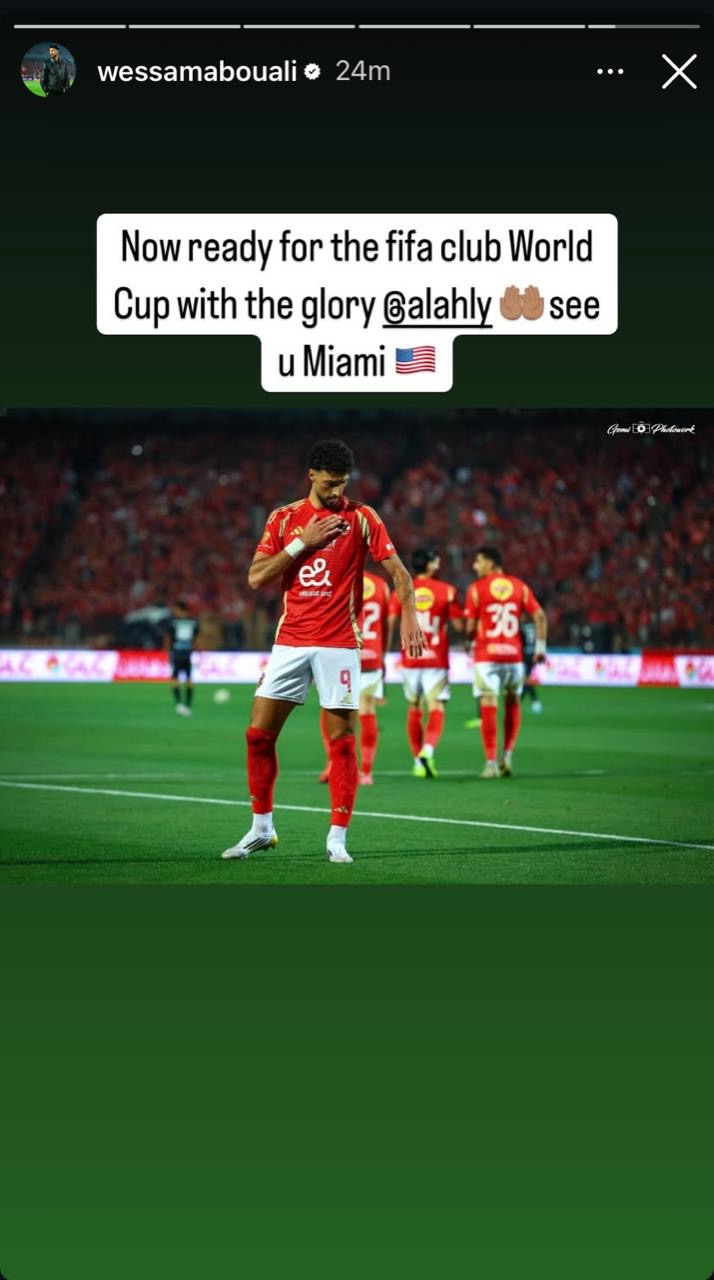Open the story options menu
This screenshot has width=714, height=1280.
pyautogui.click(x=610, y=72)
